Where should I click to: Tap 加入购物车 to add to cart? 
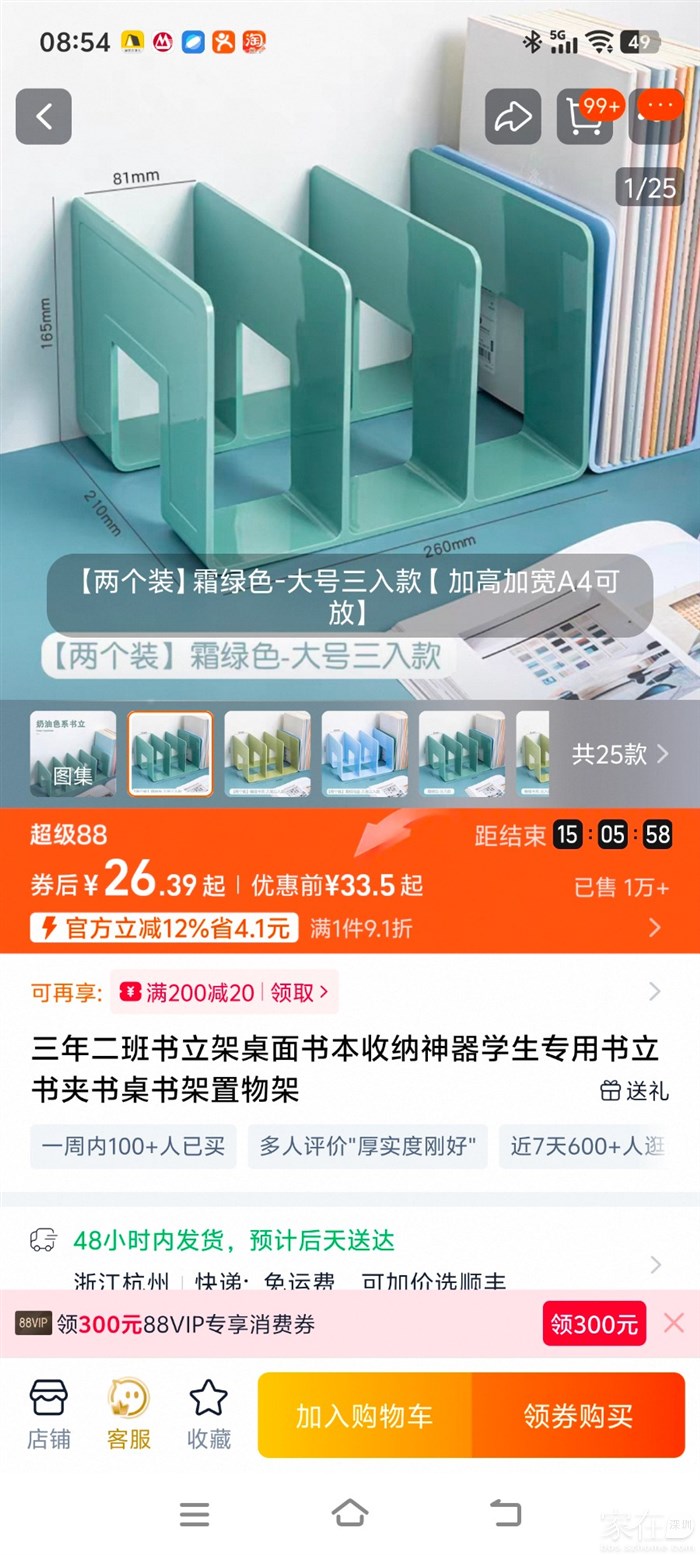point(364,1415)
